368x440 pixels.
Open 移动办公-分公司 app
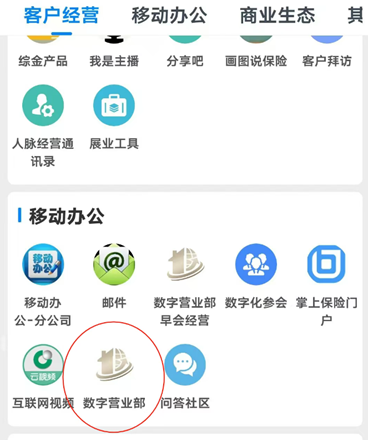[x=43, y=285]
